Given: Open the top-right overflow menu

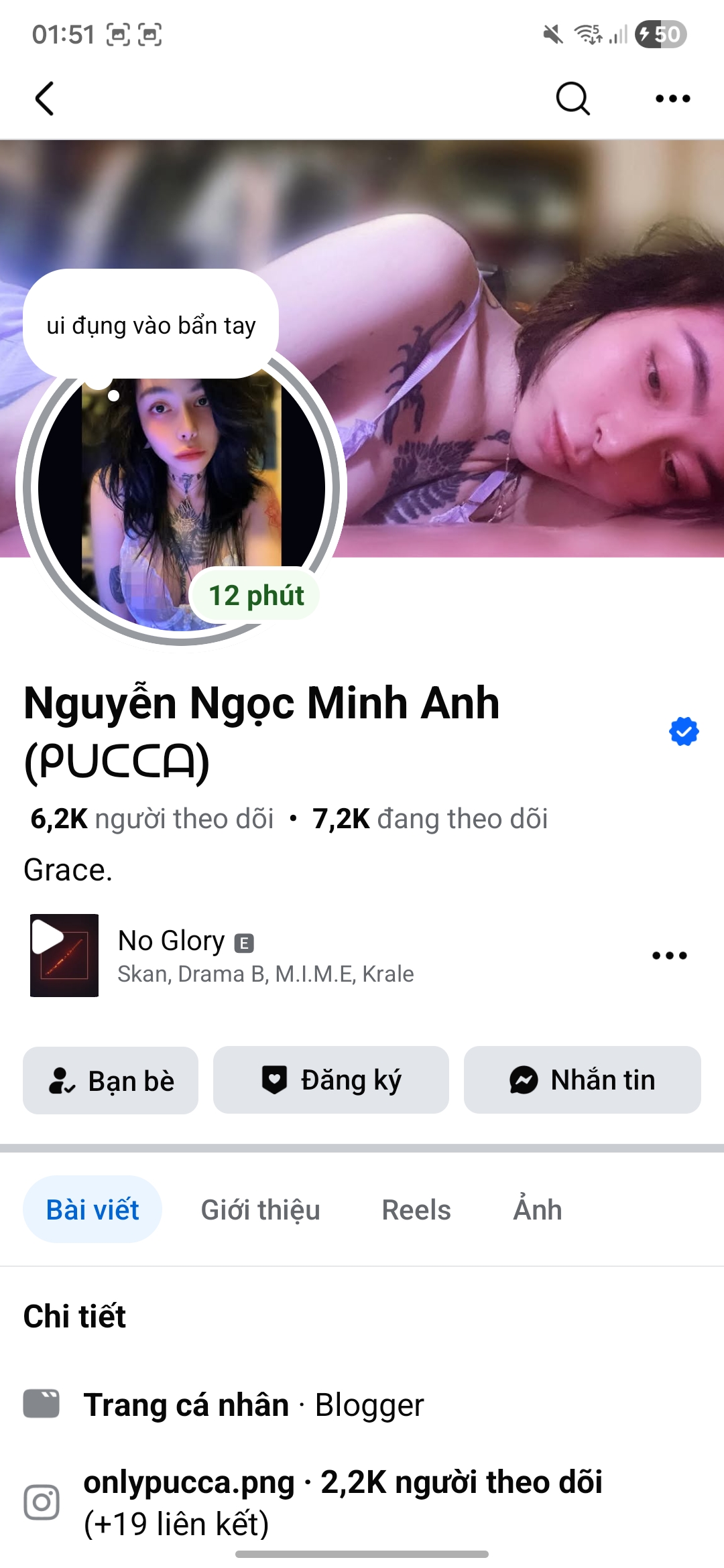Looking at the screenshot, I should point(672,99).
